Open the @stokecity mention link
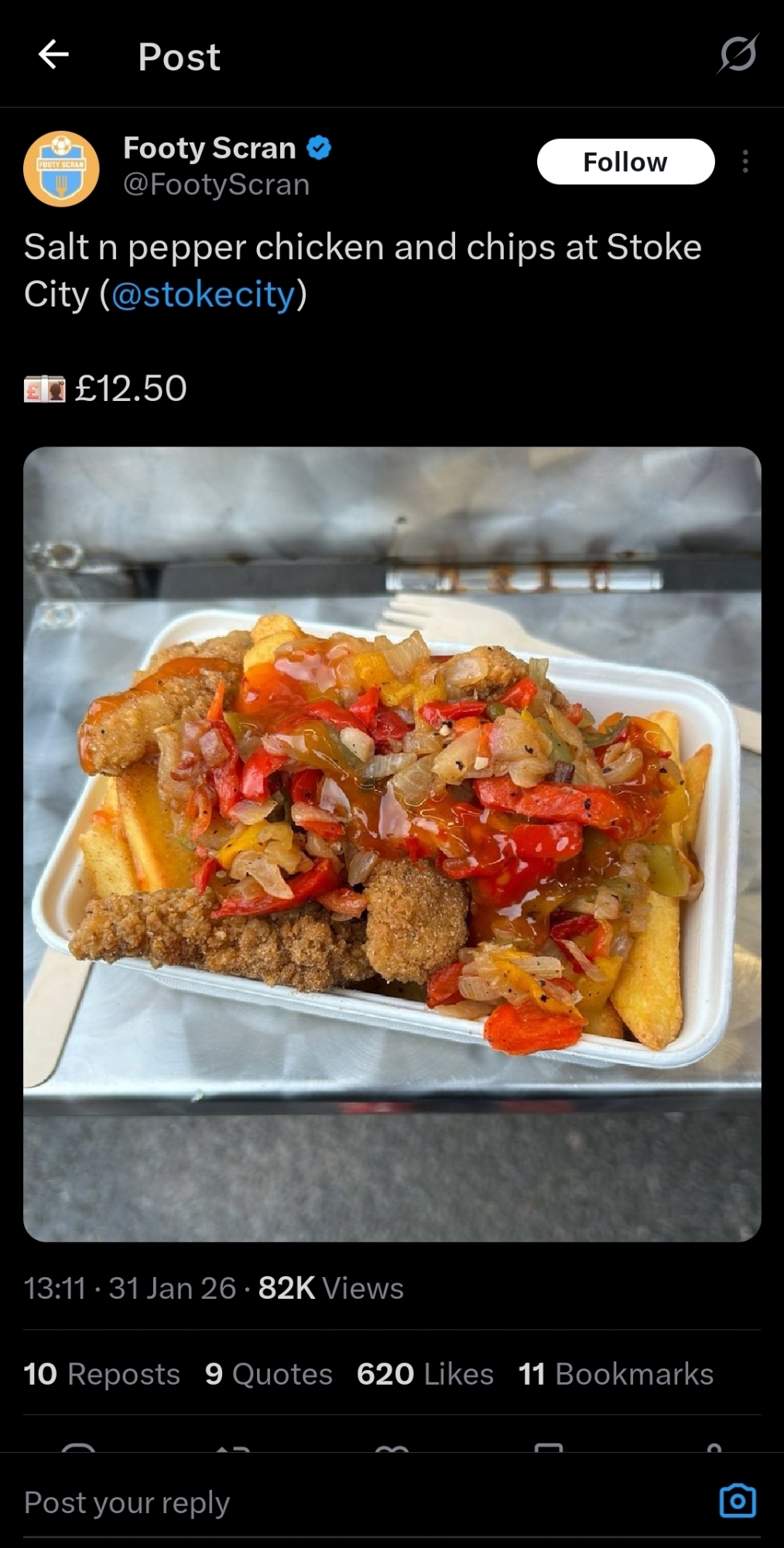Image resolution: width=784 pixels, height=1548 pixels. [x=204, y=295]
